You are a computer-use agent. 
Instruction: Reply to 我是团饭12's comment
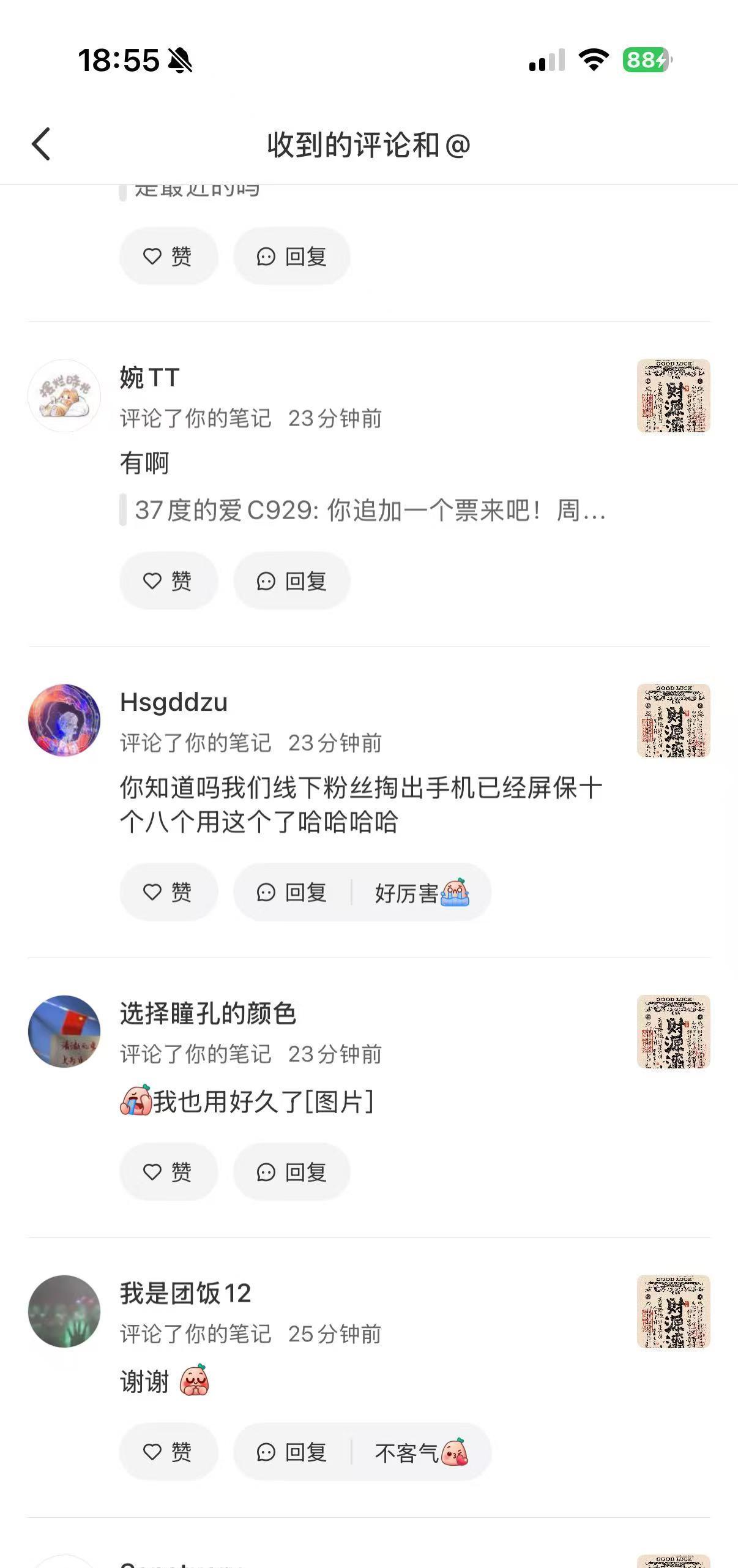click(x=291, y=1452)
